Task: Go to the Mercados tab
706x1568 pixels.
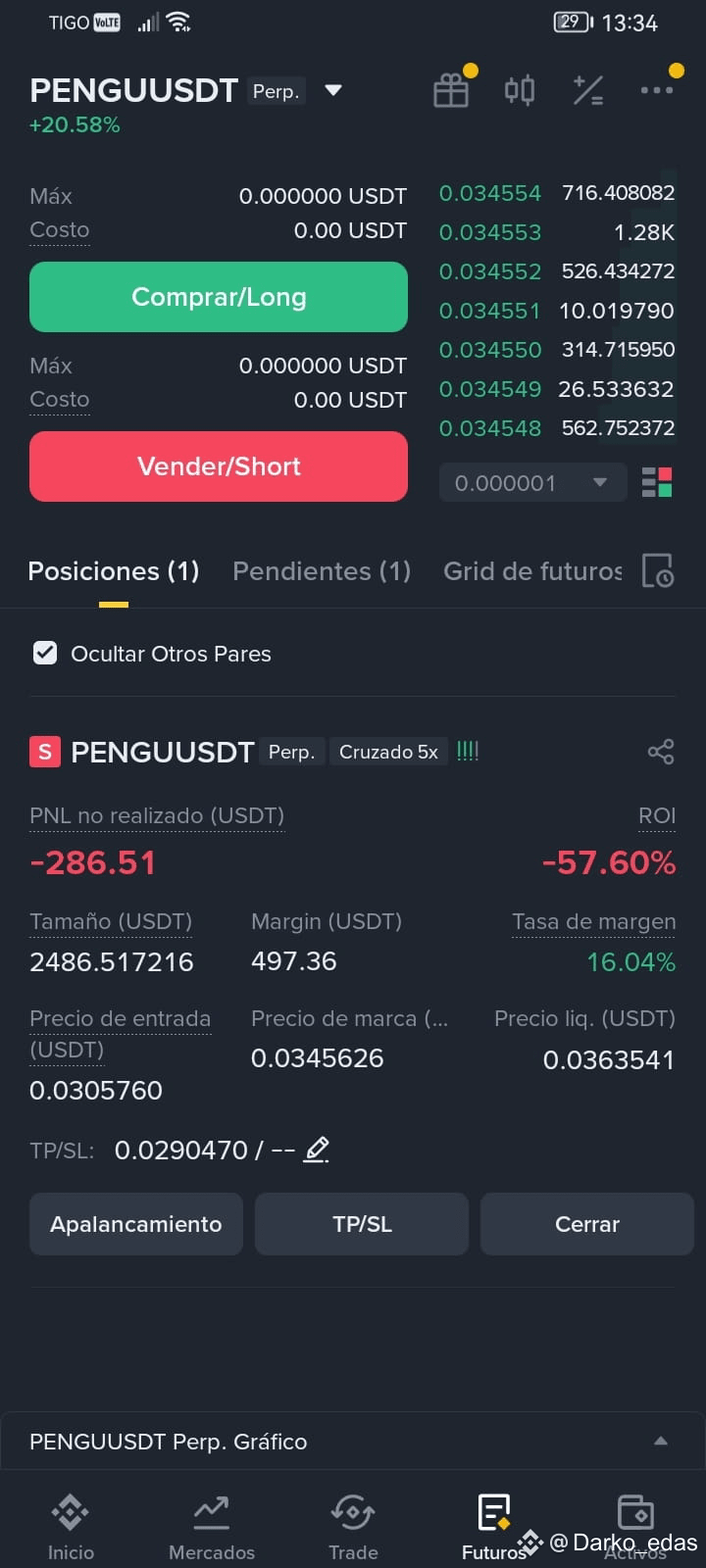Action: 212,1527
